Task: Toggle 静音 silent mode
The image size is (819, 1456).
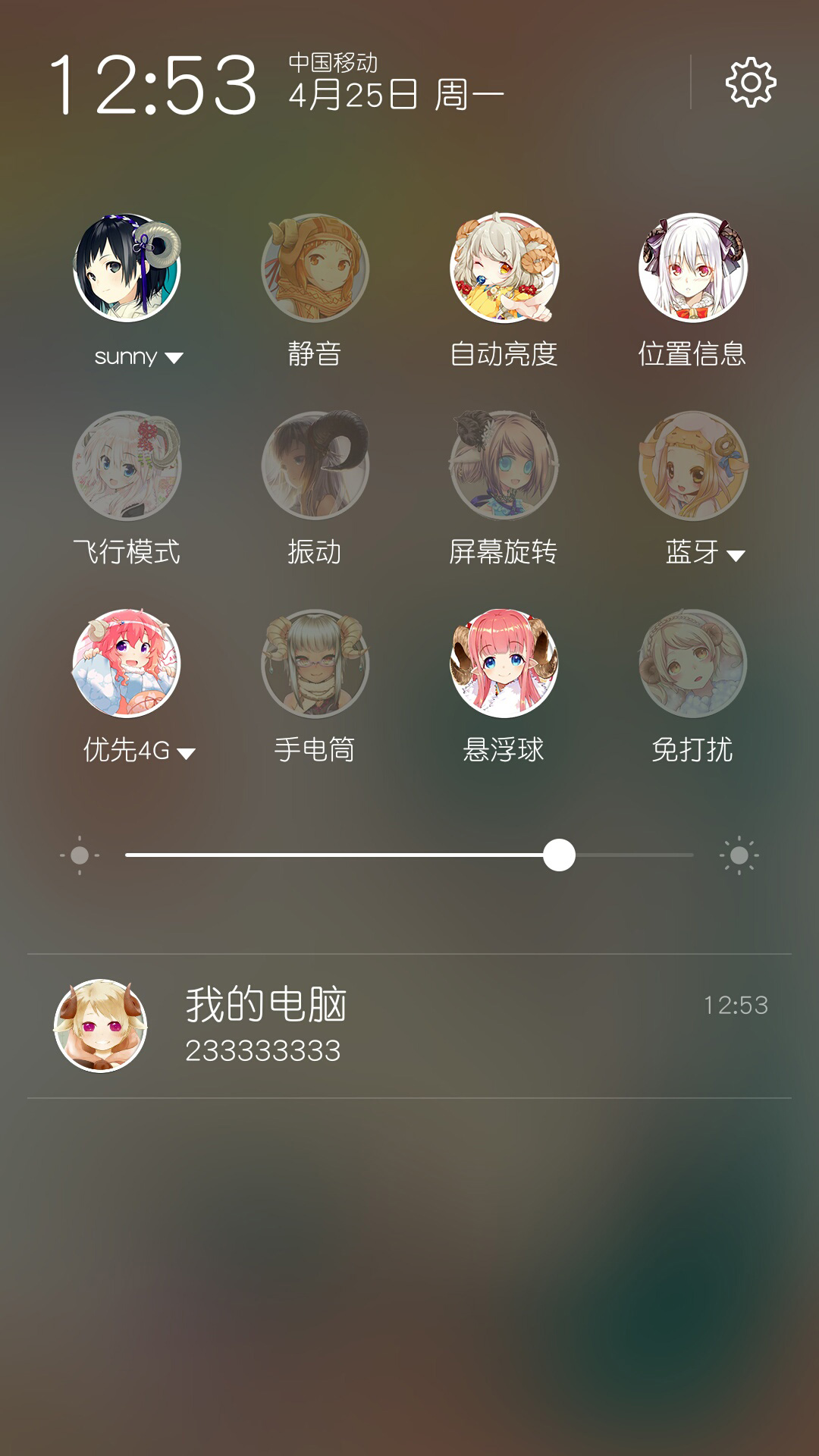Action: coord(315,268)
